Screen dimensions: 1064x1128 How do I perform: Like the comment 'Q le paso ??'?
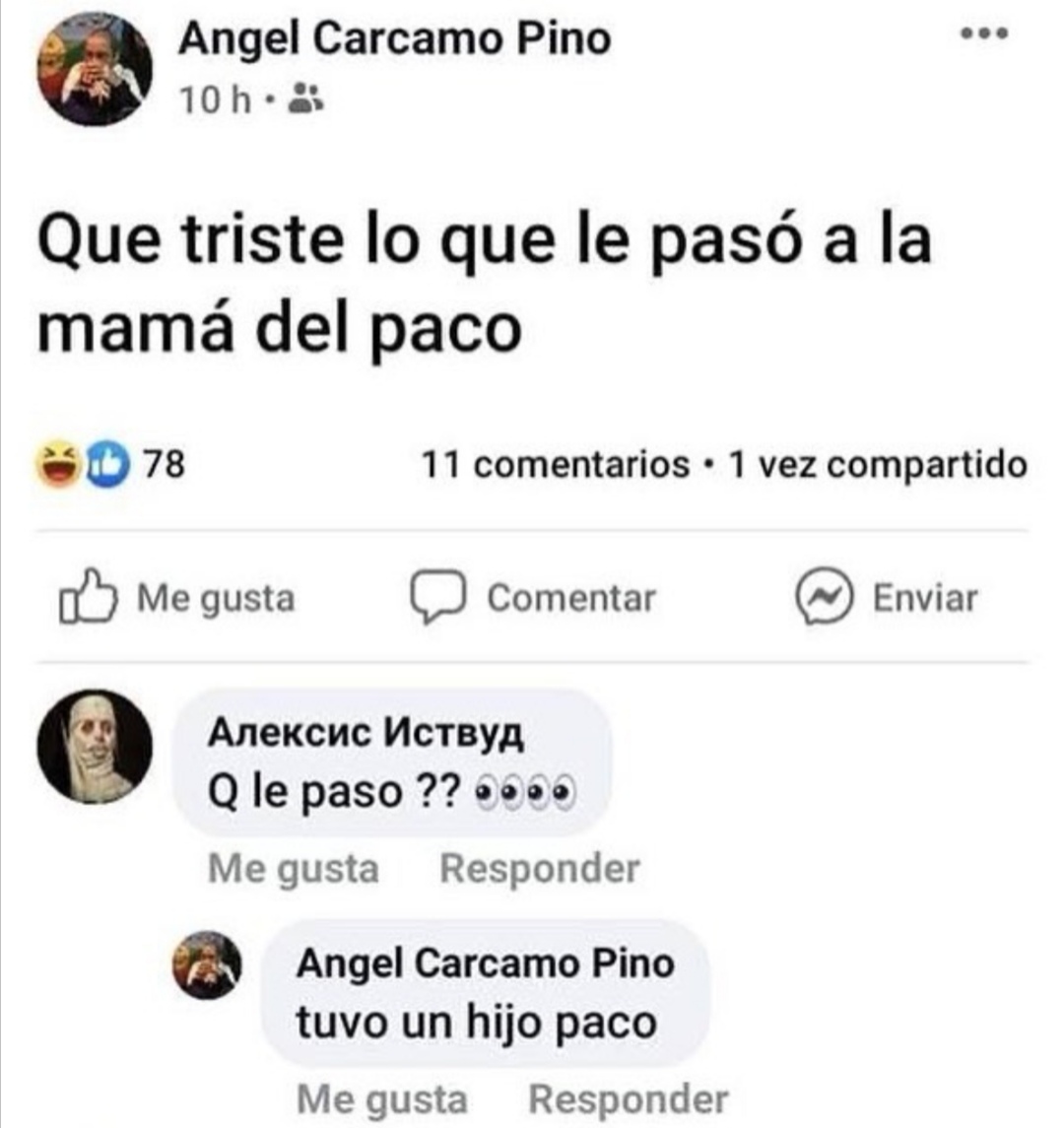point(294,869)
